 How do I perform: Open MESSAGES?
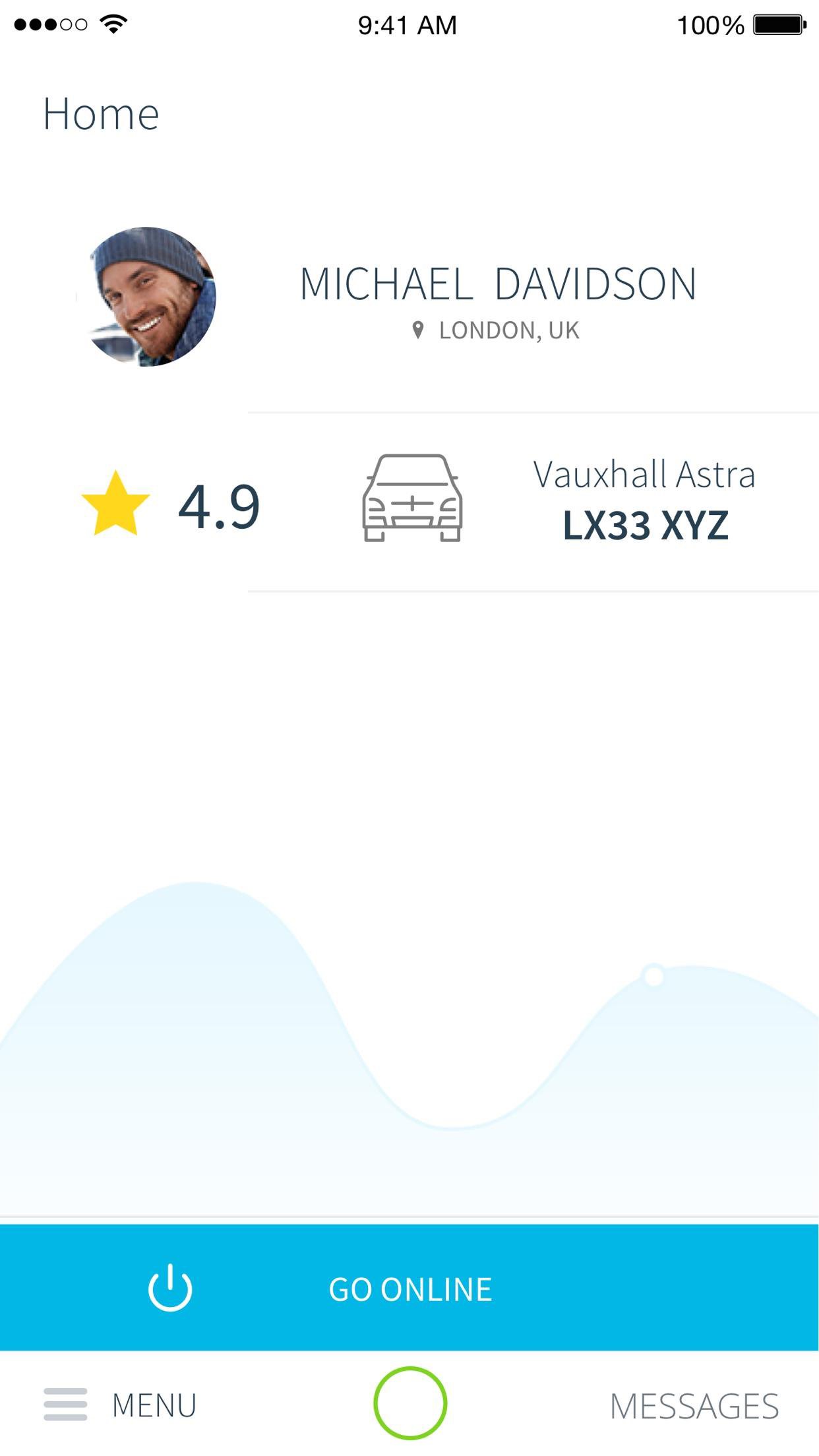pos(694,1406)
